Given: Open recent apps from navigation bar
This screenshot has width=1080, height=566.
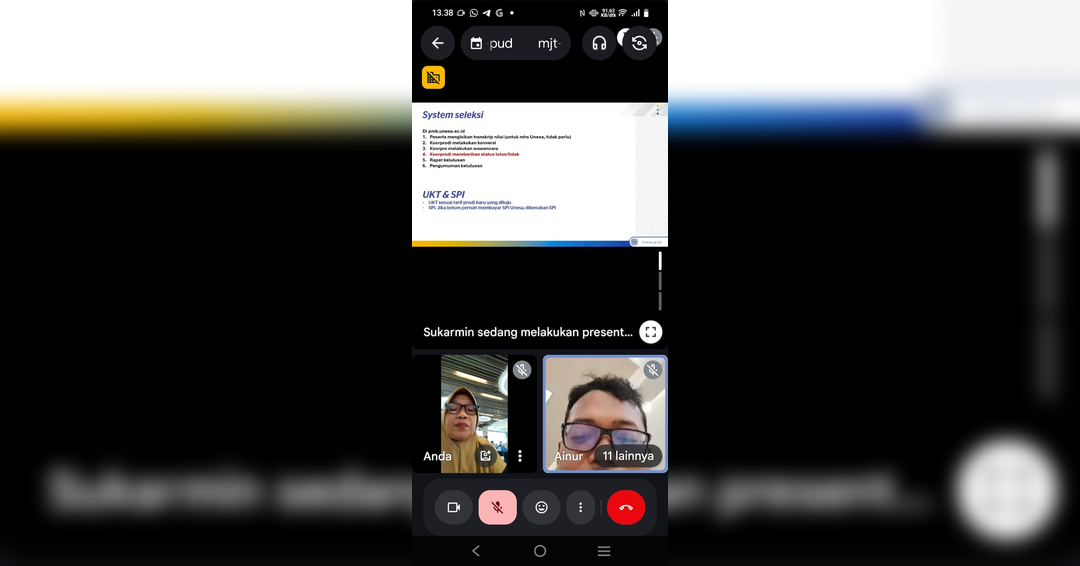Looking at the screenshot, I should coord(604,551).
